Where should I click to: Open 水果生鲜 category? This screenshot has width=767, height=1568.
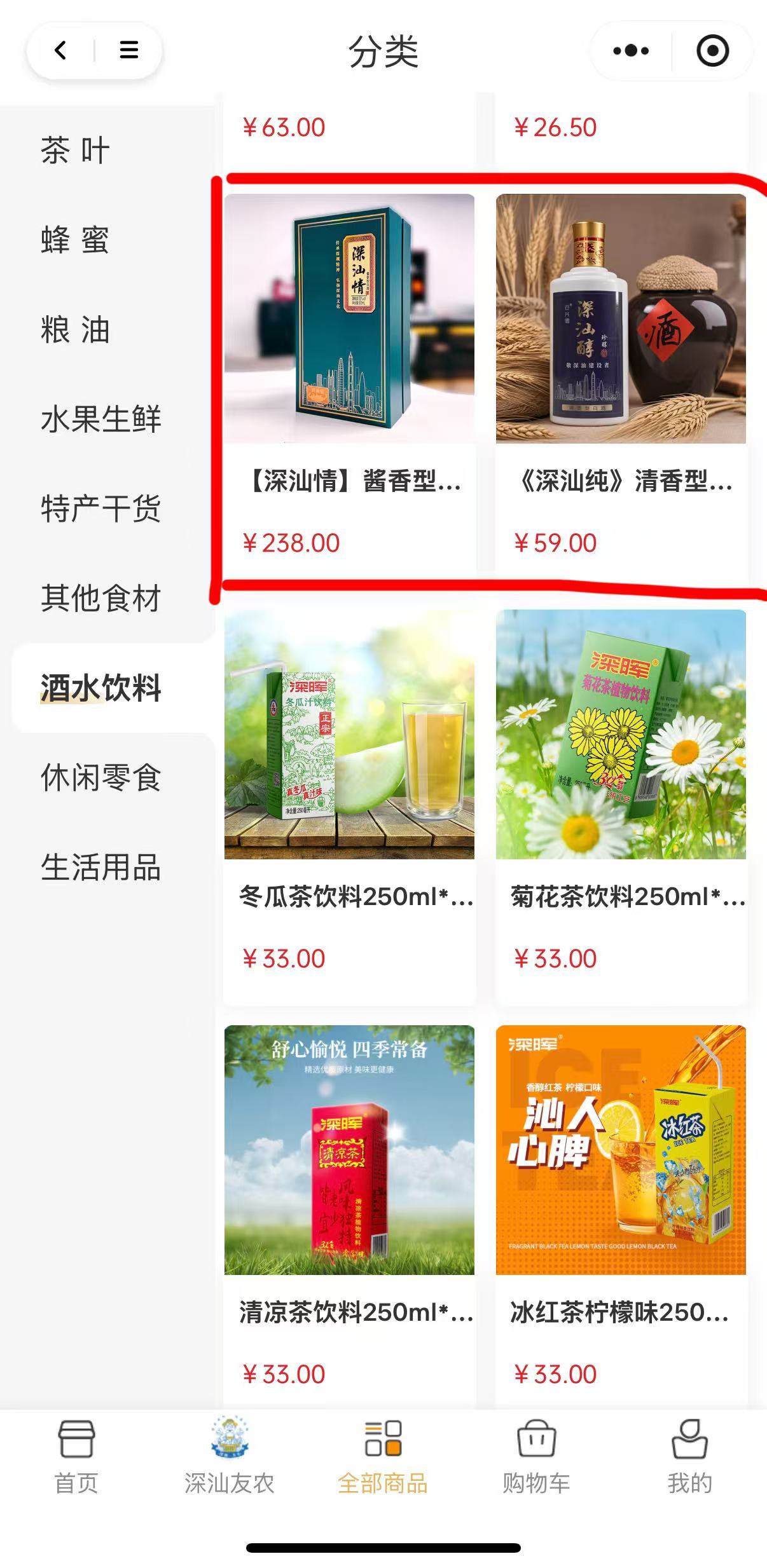coord(100,419)
